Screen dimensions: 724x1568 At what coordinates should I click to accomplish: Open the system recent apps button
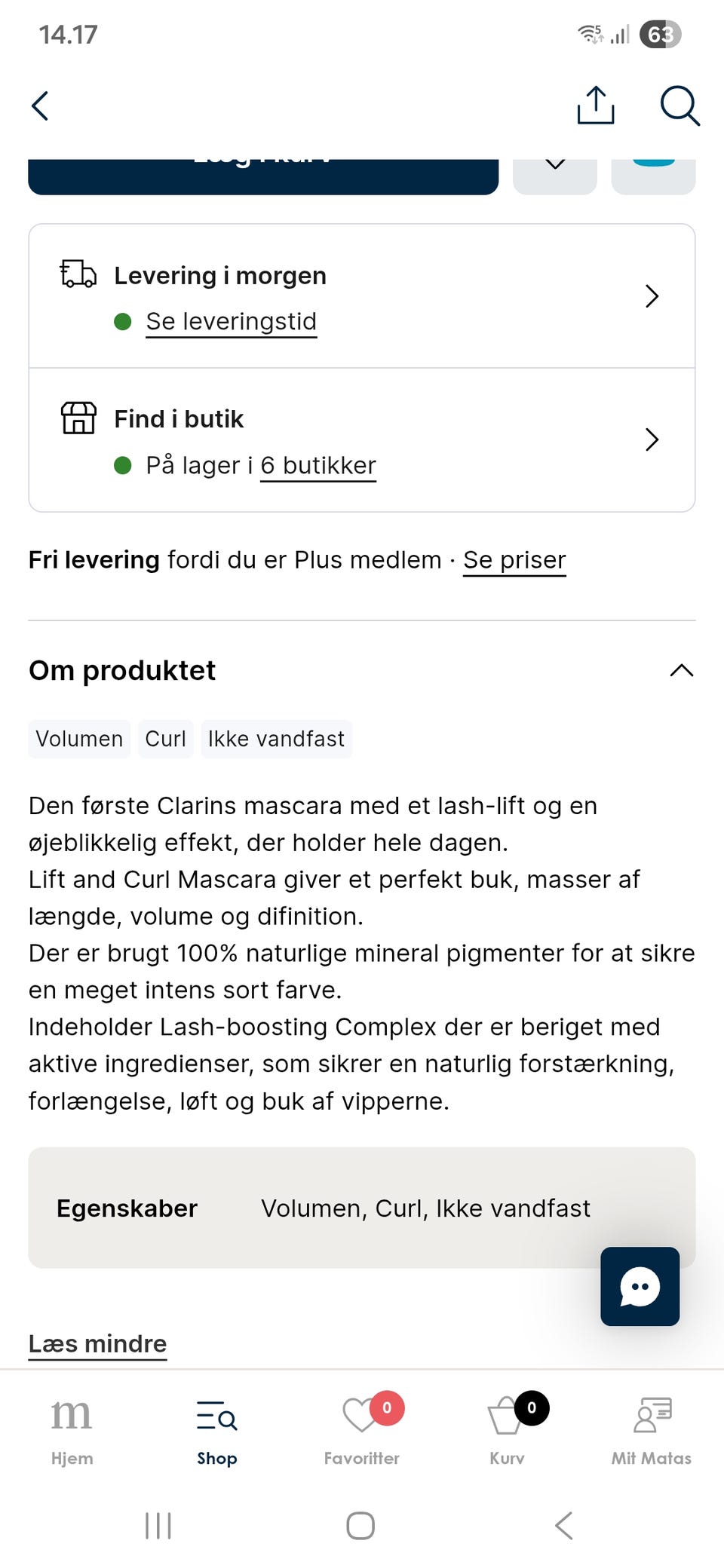tap(158, 1526)
